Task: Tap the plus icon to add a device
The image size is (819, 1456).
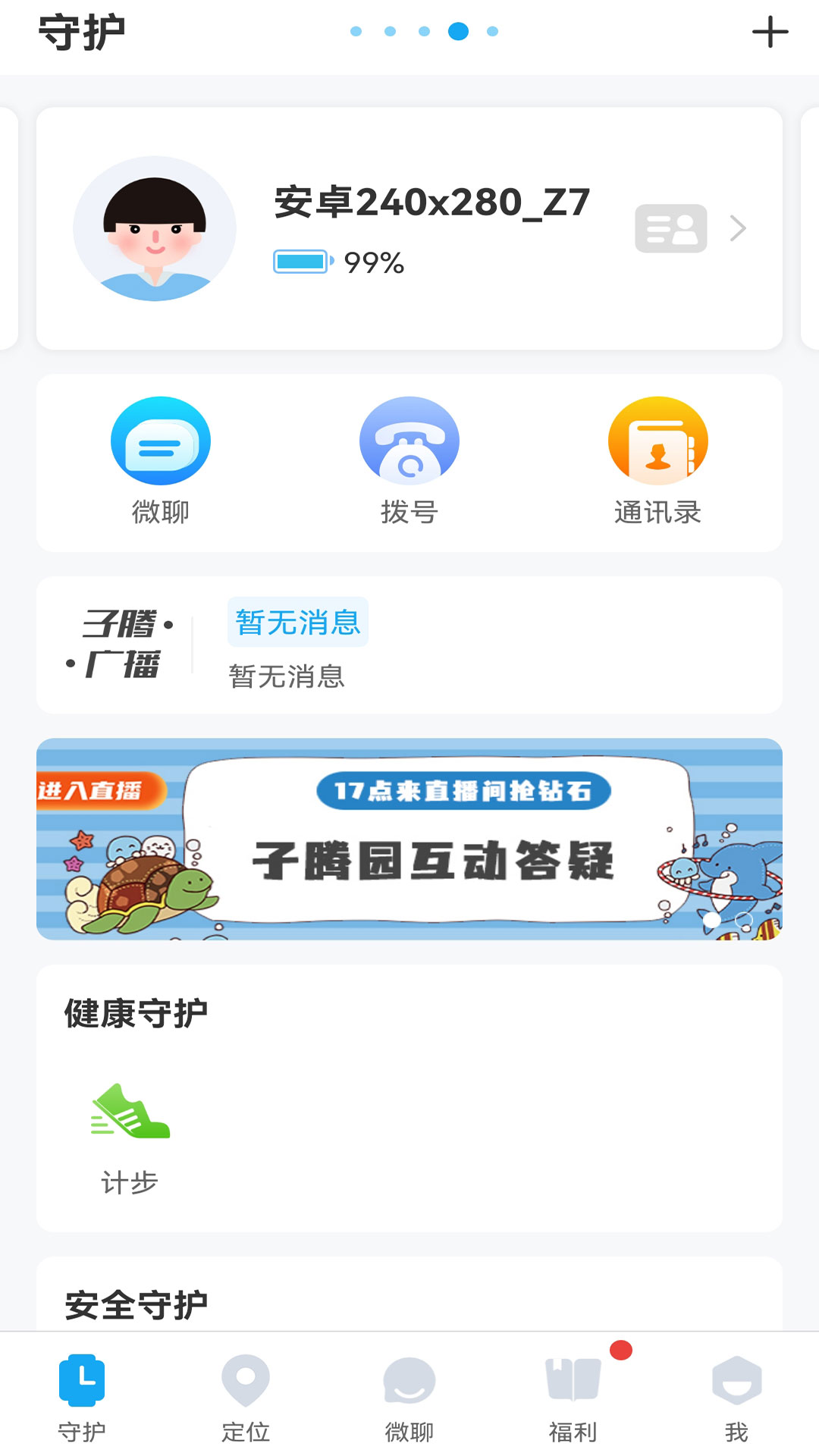Action: pyautogui.click(x=772, y=32)
